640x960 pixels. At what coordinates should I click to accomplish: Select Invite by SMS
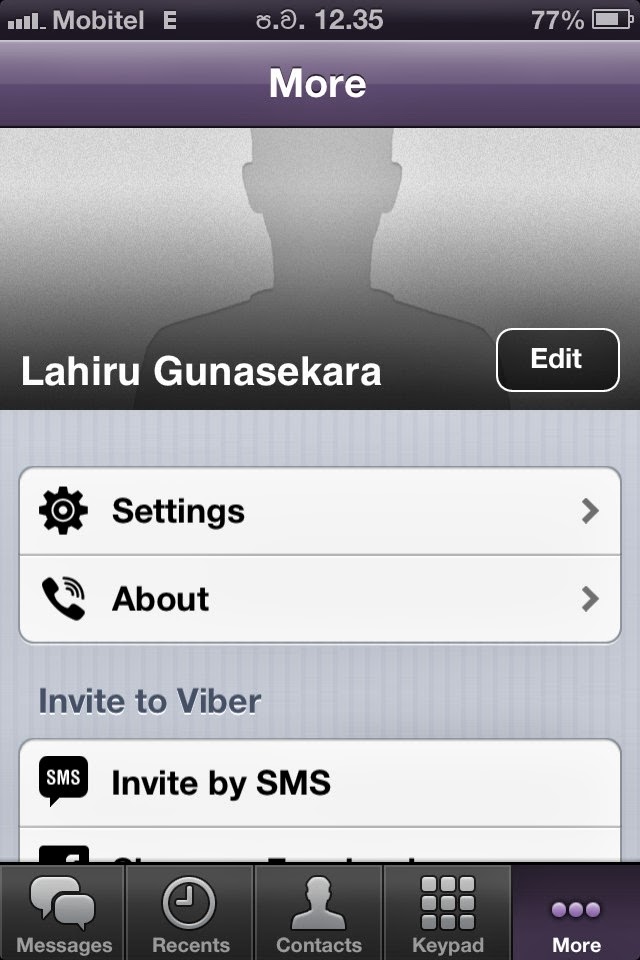320,782
